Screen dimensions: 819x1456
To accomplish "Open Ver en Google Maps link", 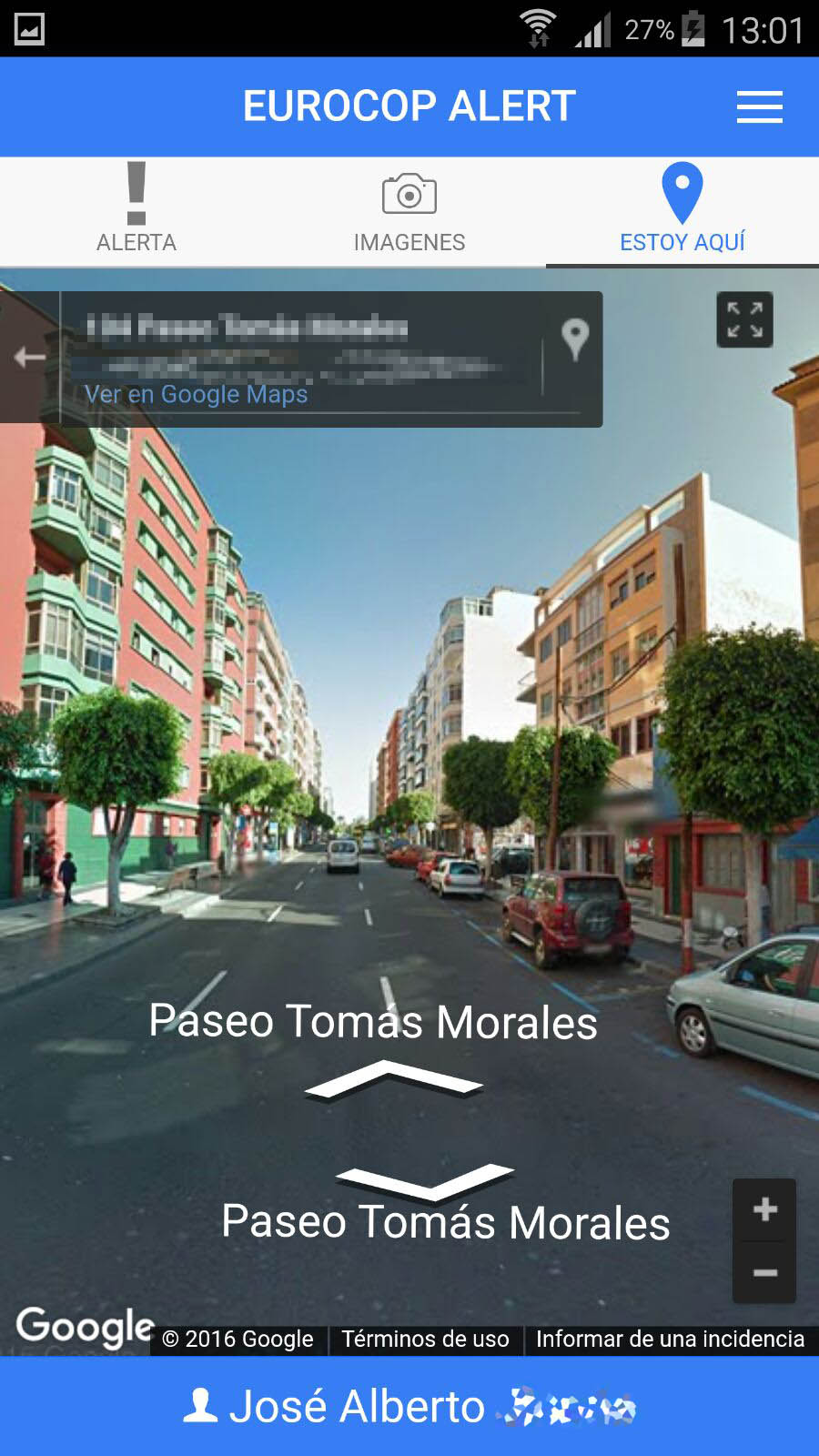I will (196, 394).
